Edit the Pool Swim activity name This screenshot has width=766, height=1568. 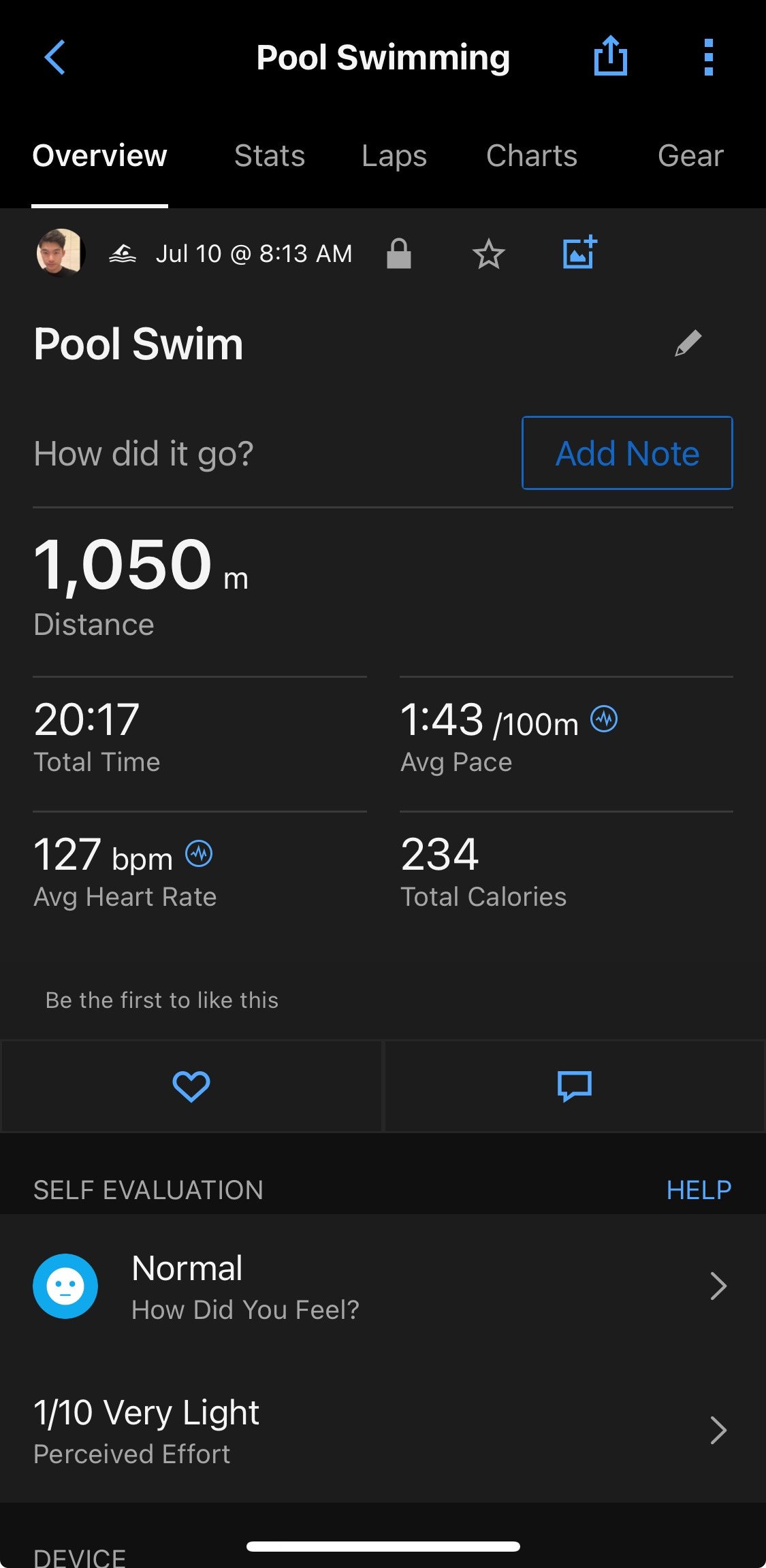click(x=688, y=344)
